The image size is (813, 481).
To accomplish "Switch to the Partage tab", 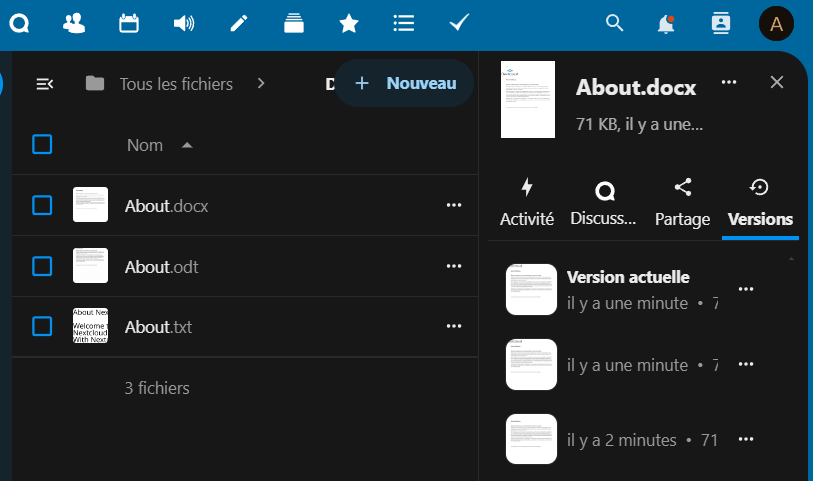I will [x=682, y=202].
